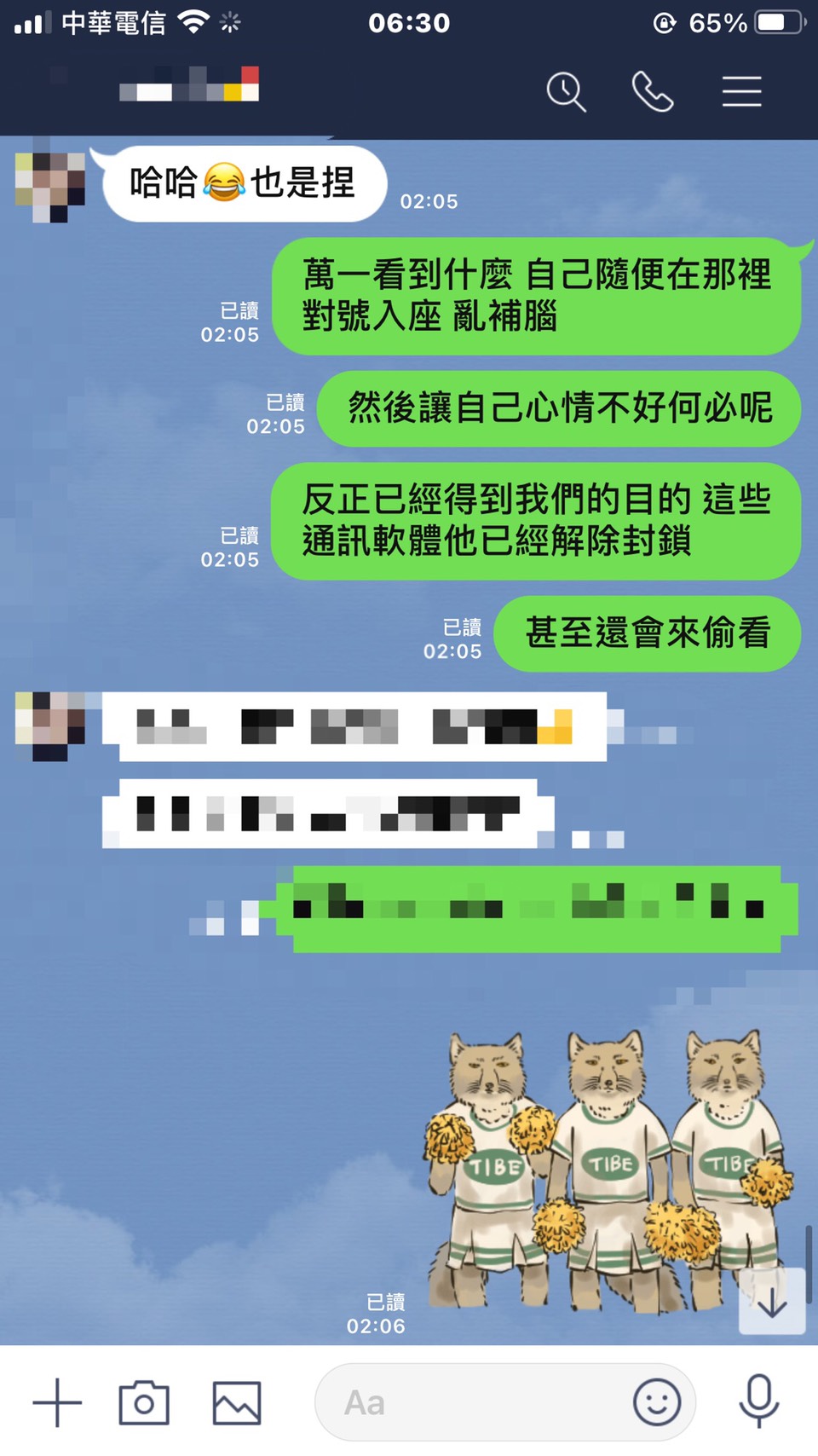Open the emoji and sticker picker
Viewport: 818px width, 1456px height.
(656, 1402)
